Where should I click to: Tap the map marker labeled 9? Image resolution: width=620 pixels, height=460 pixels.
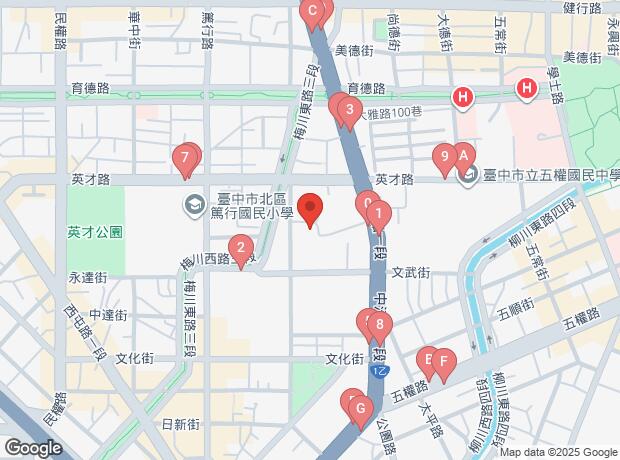tap(444, 157)
